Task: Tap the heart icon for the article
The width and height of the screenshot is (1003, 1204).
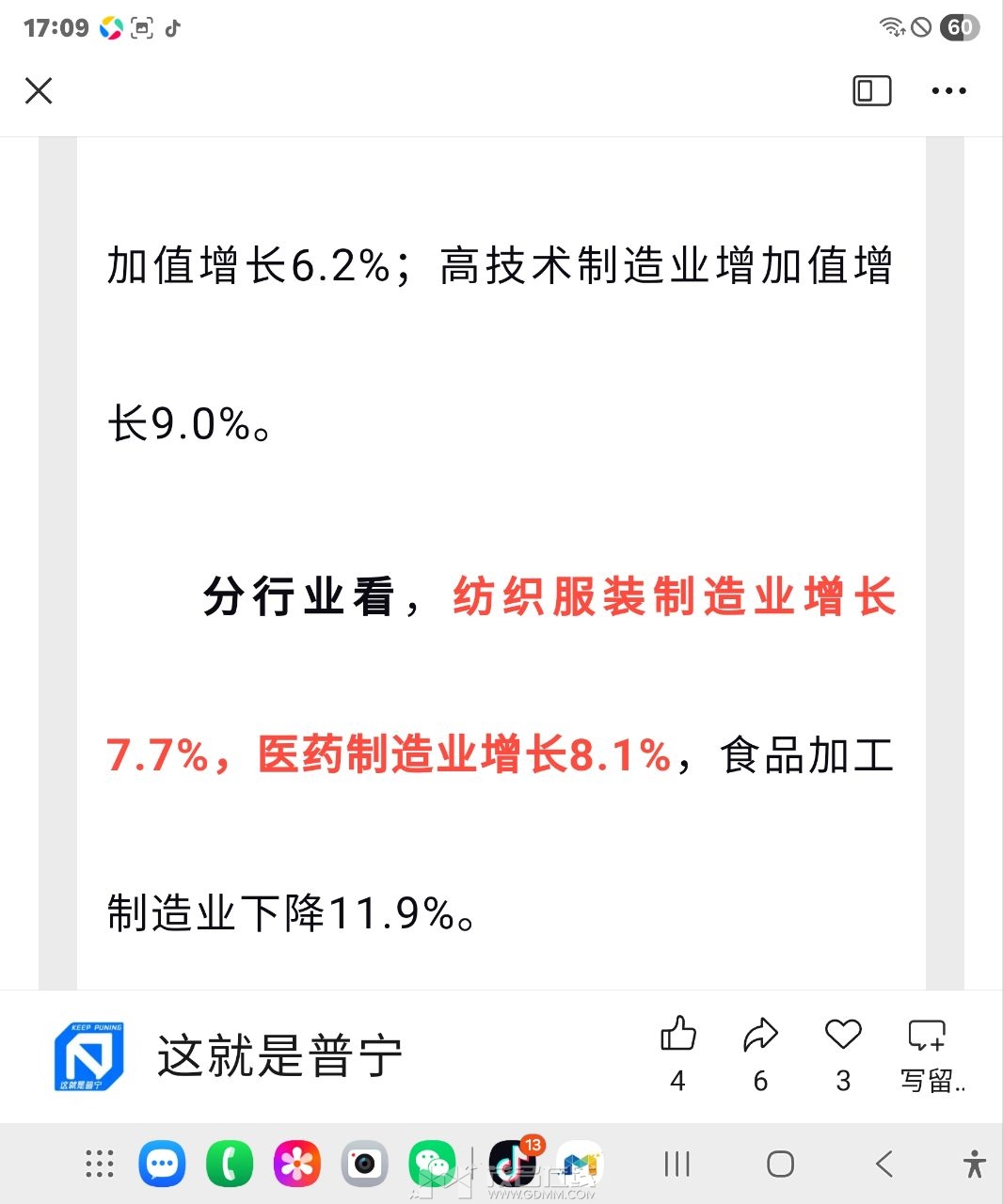Action: pyautogui.click(x=843, y=1035)
